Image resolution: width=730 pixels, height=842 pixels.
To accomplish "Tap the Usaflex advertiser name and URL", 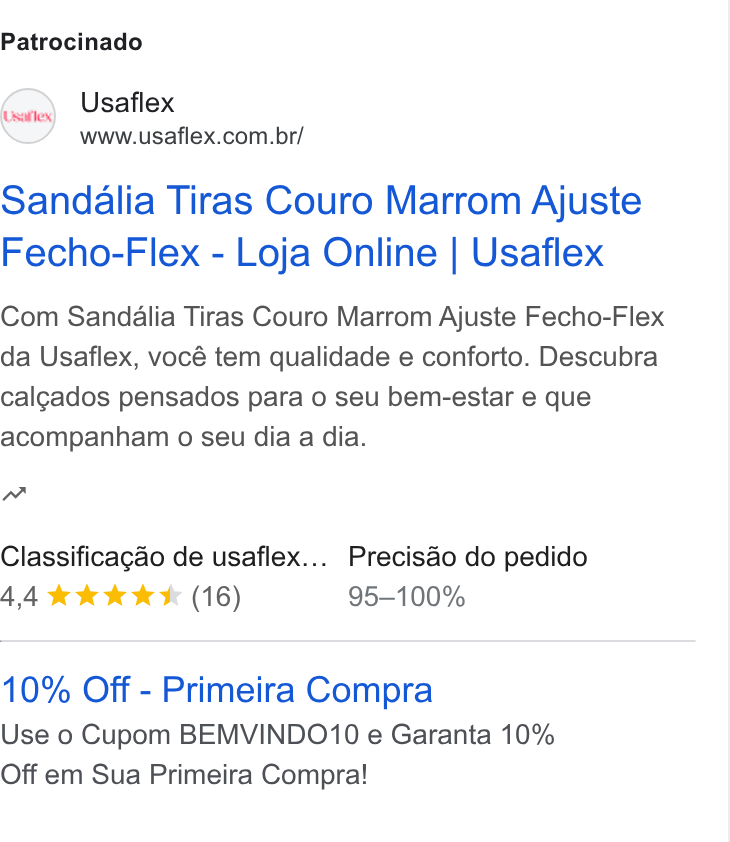I will [x=192, y=118].
